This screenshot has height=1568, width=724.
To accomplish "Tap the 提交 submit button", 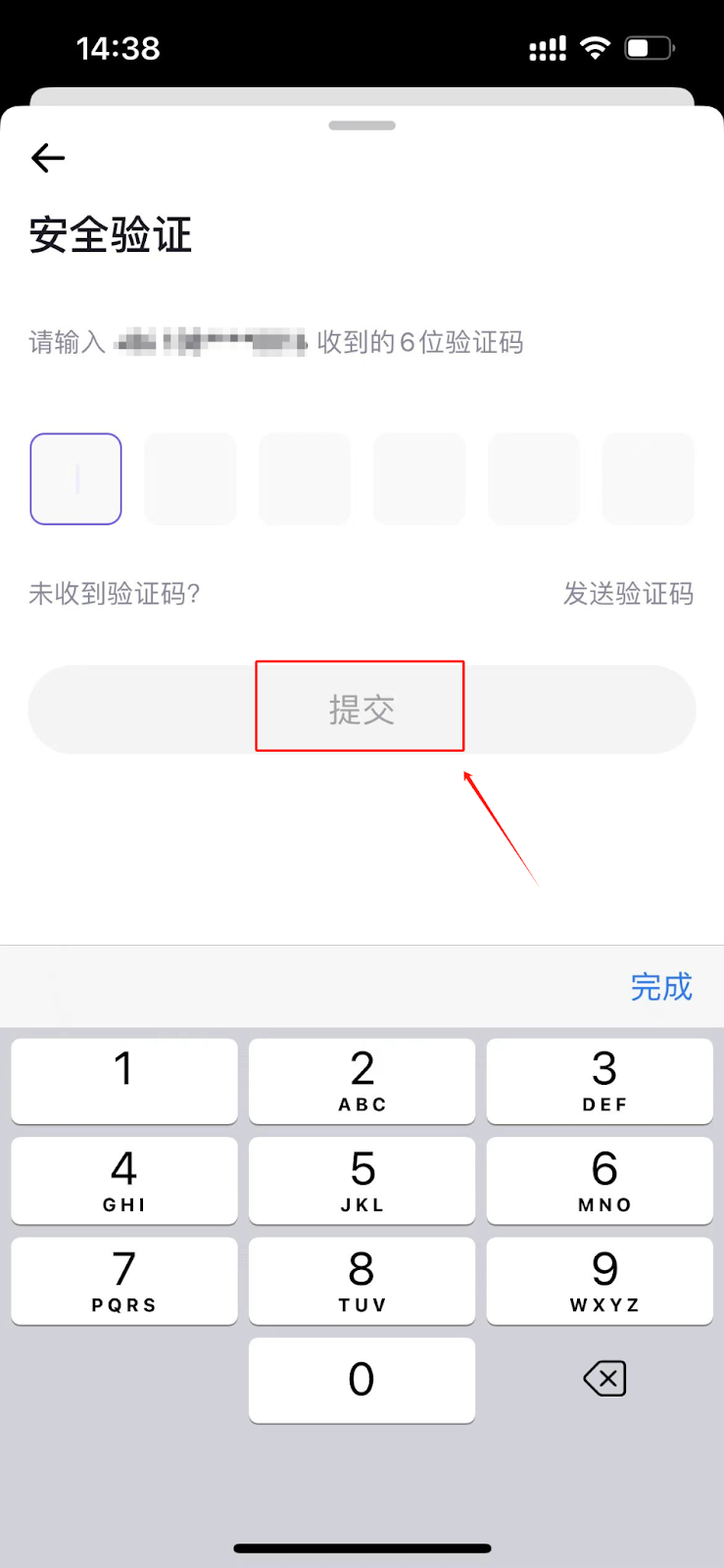I will click(361, 709).
